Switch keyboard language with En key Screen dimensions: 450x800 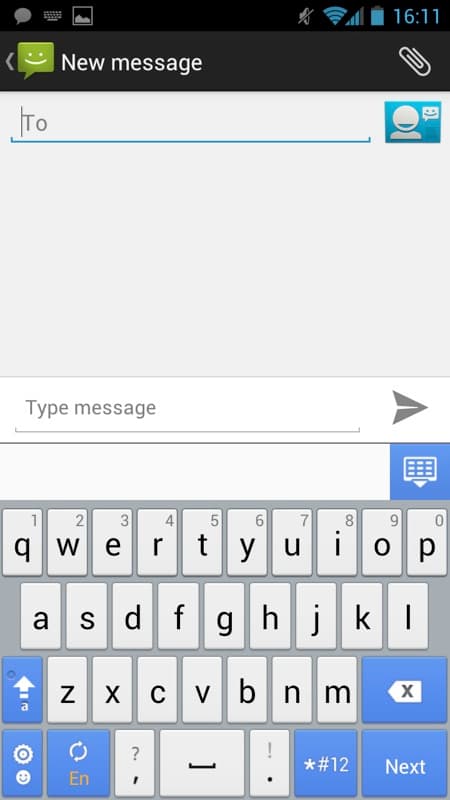click(x=79, y=763)
